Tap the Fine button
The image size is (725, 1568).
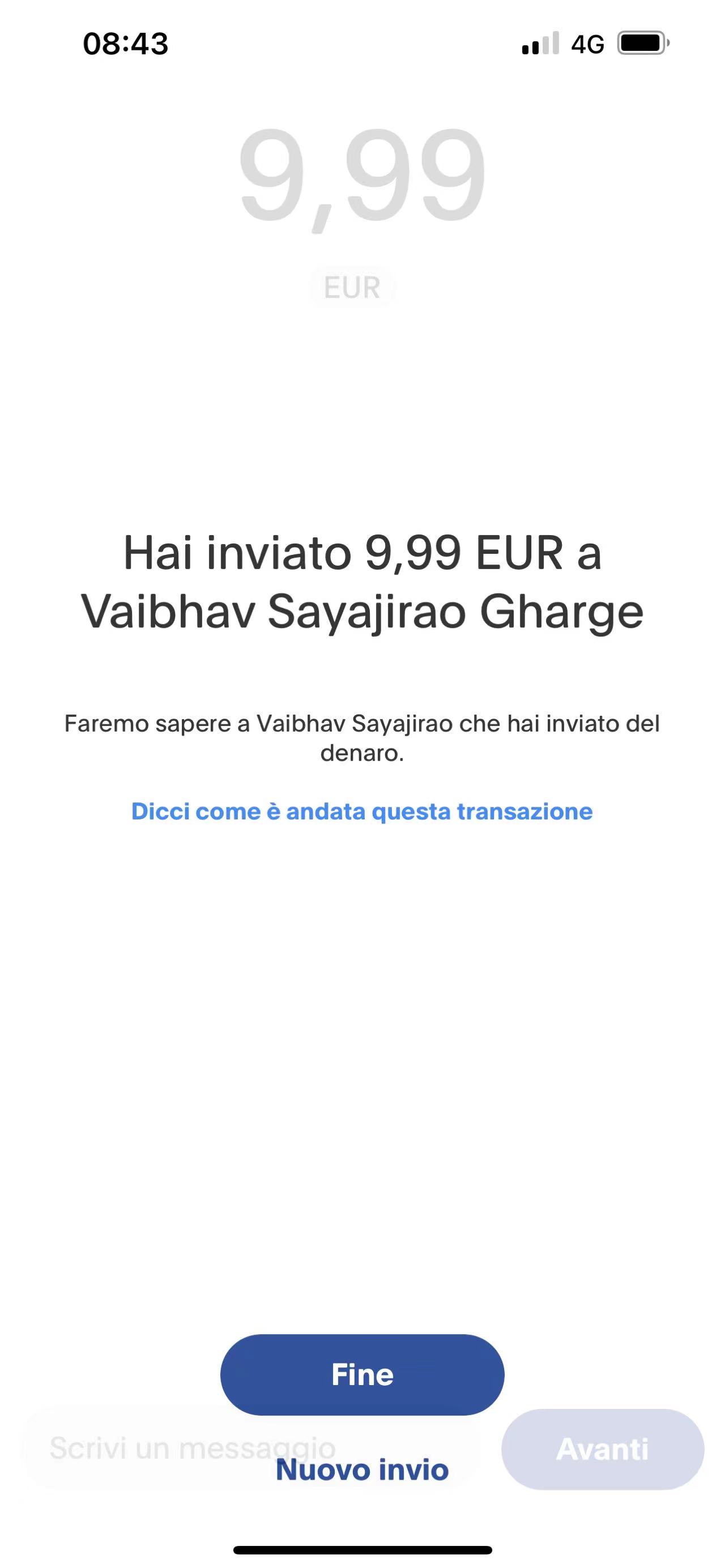(x=362, y=1374)
